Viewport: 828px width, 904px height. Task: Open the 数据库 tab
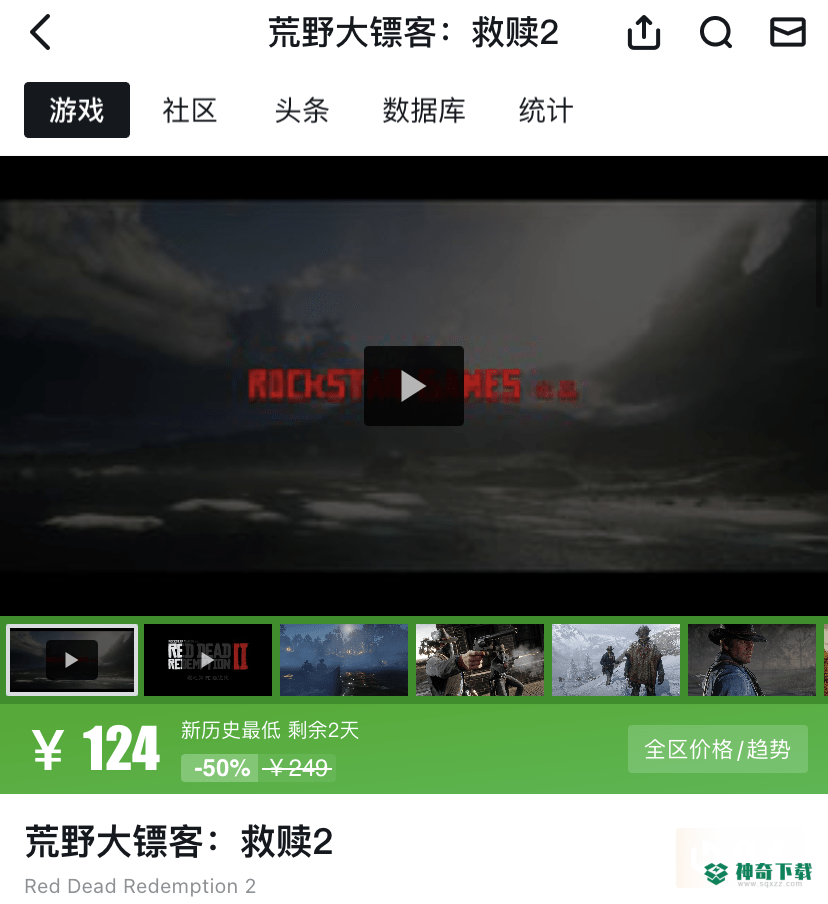coord(424,110)
